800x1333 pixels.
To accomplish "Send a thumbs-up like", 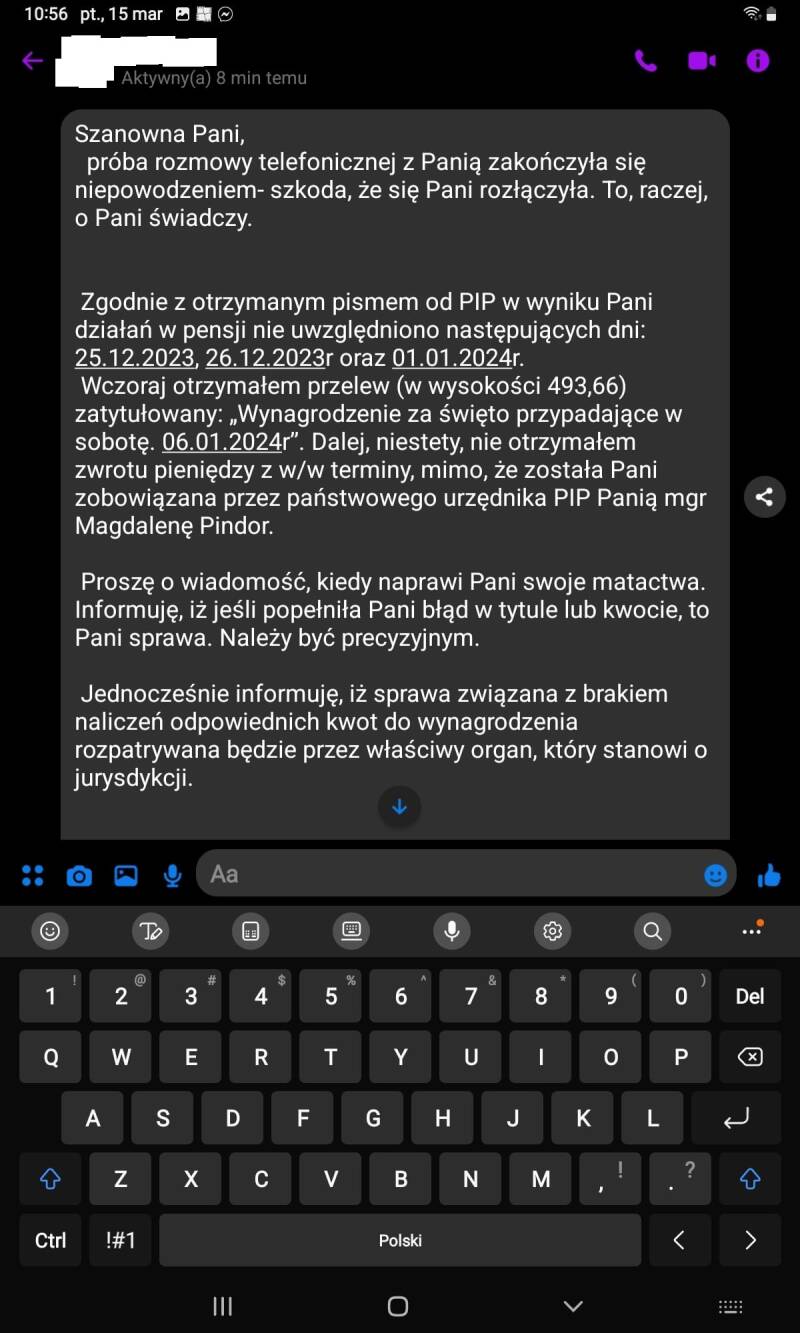I will [x=769, y=876].
